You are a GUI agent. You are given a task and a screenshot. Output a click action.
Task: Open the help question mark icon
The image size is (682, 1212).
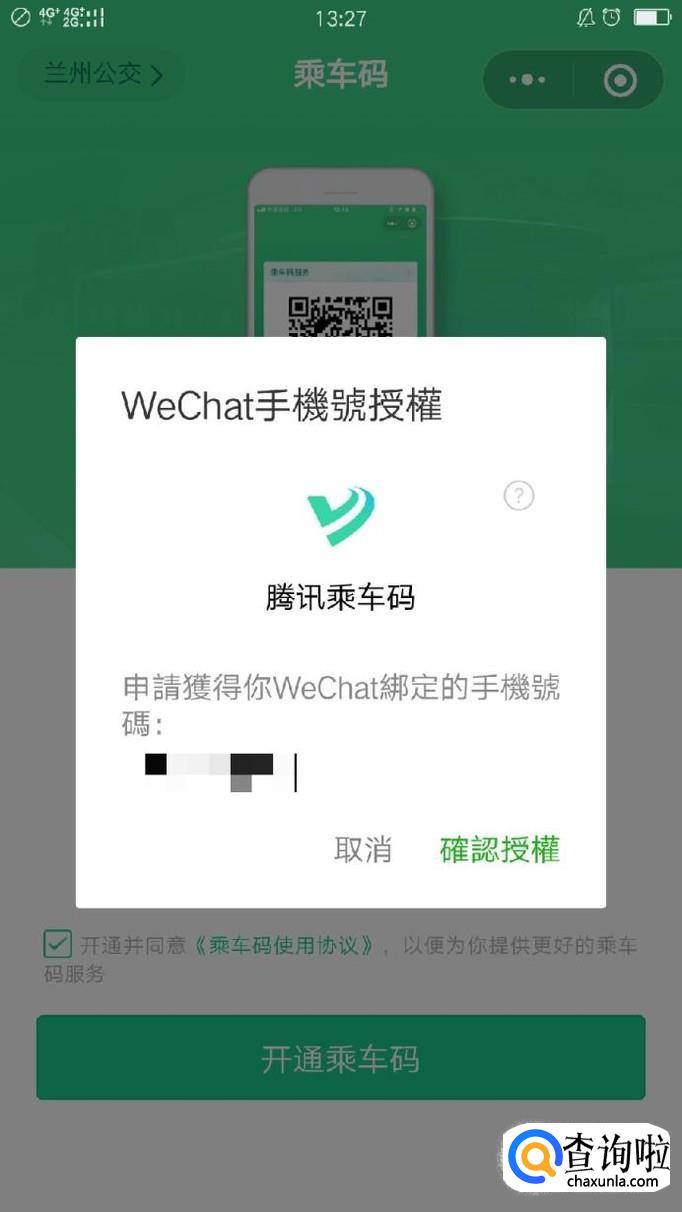coord(518,495)
